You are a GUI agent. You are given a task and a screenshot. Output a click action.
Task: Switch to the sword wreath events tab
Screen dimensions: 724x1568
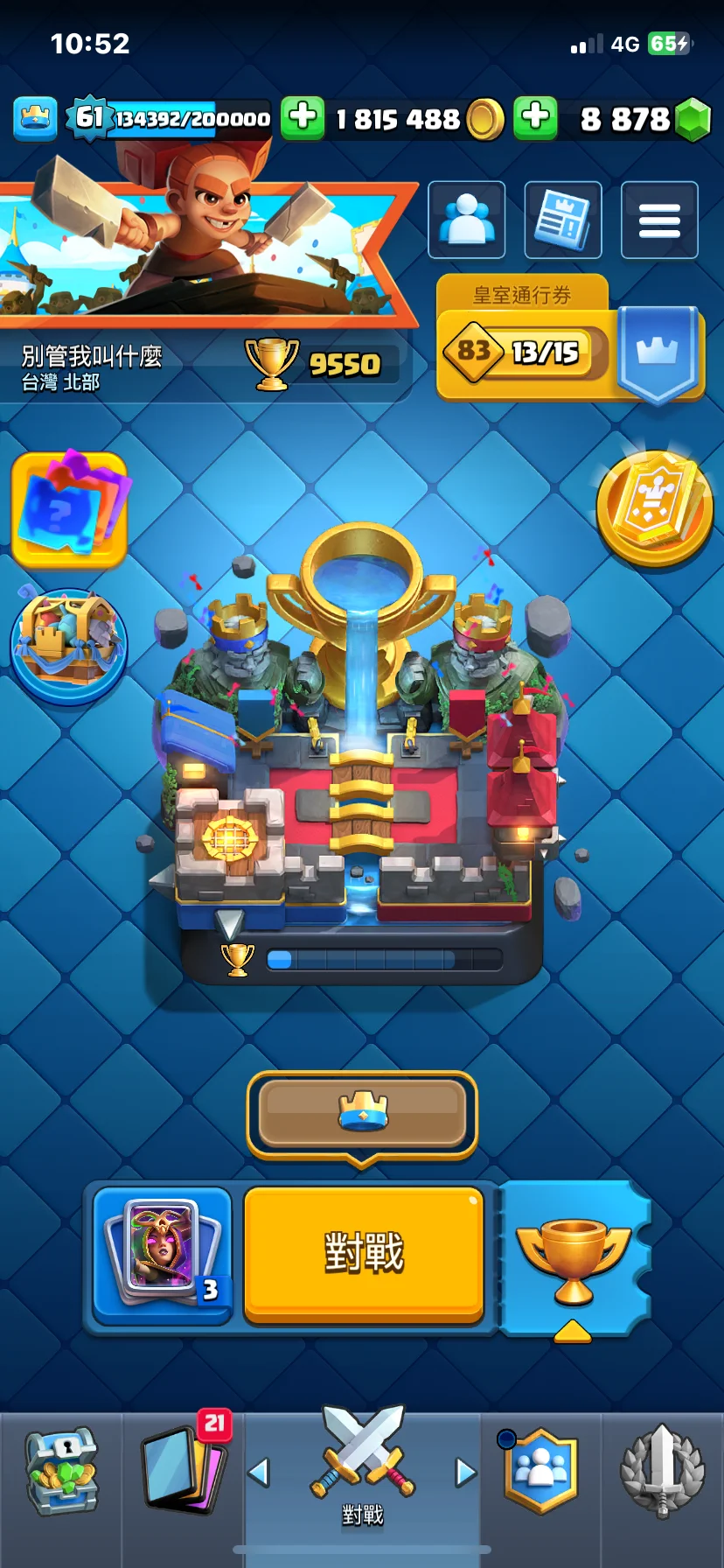click(x=662, y=1472)
